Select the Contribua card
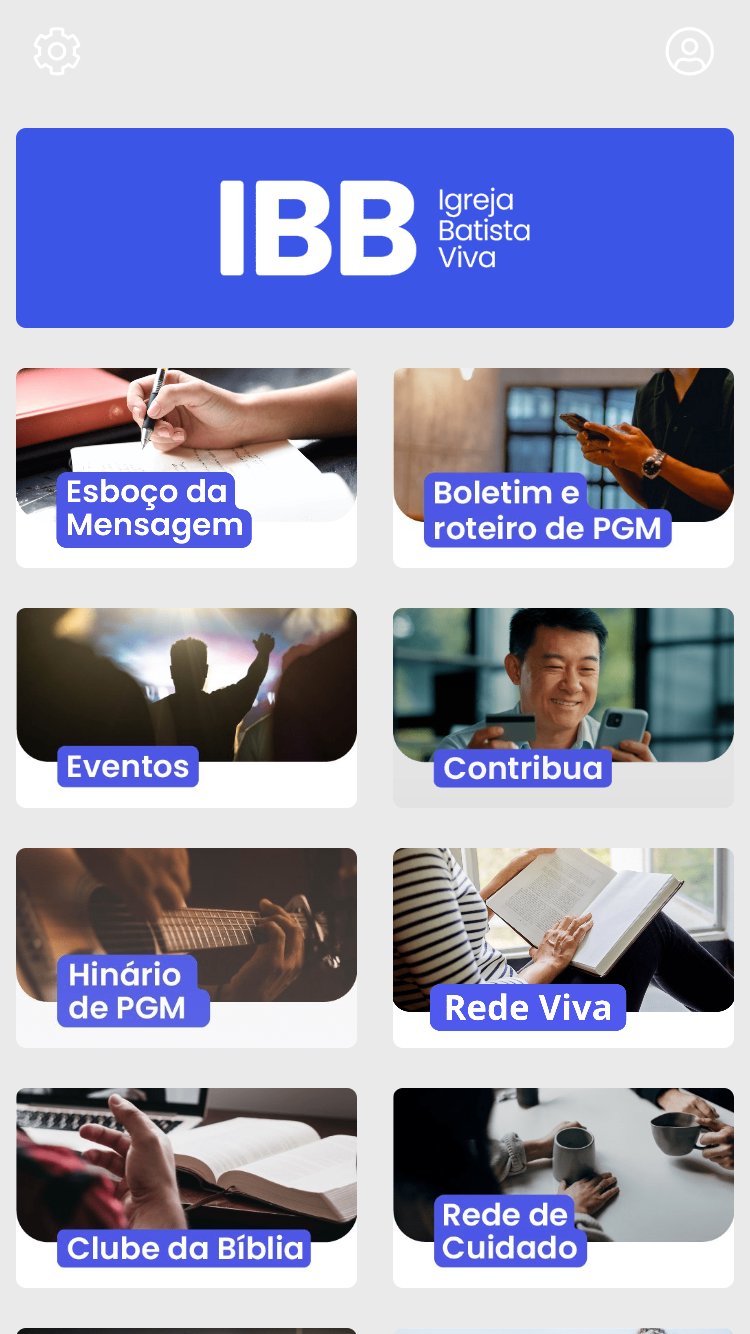This screenshot has height=1334, width=750. (563, 707)
